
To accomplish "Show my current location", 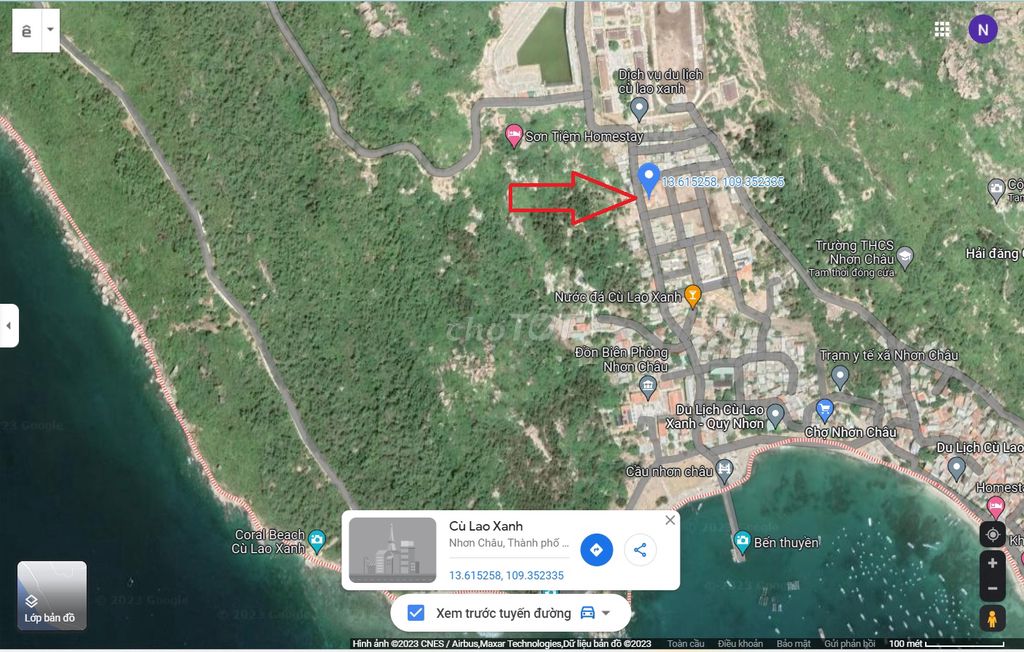I will pyautogui.click(x=992, y=534).
